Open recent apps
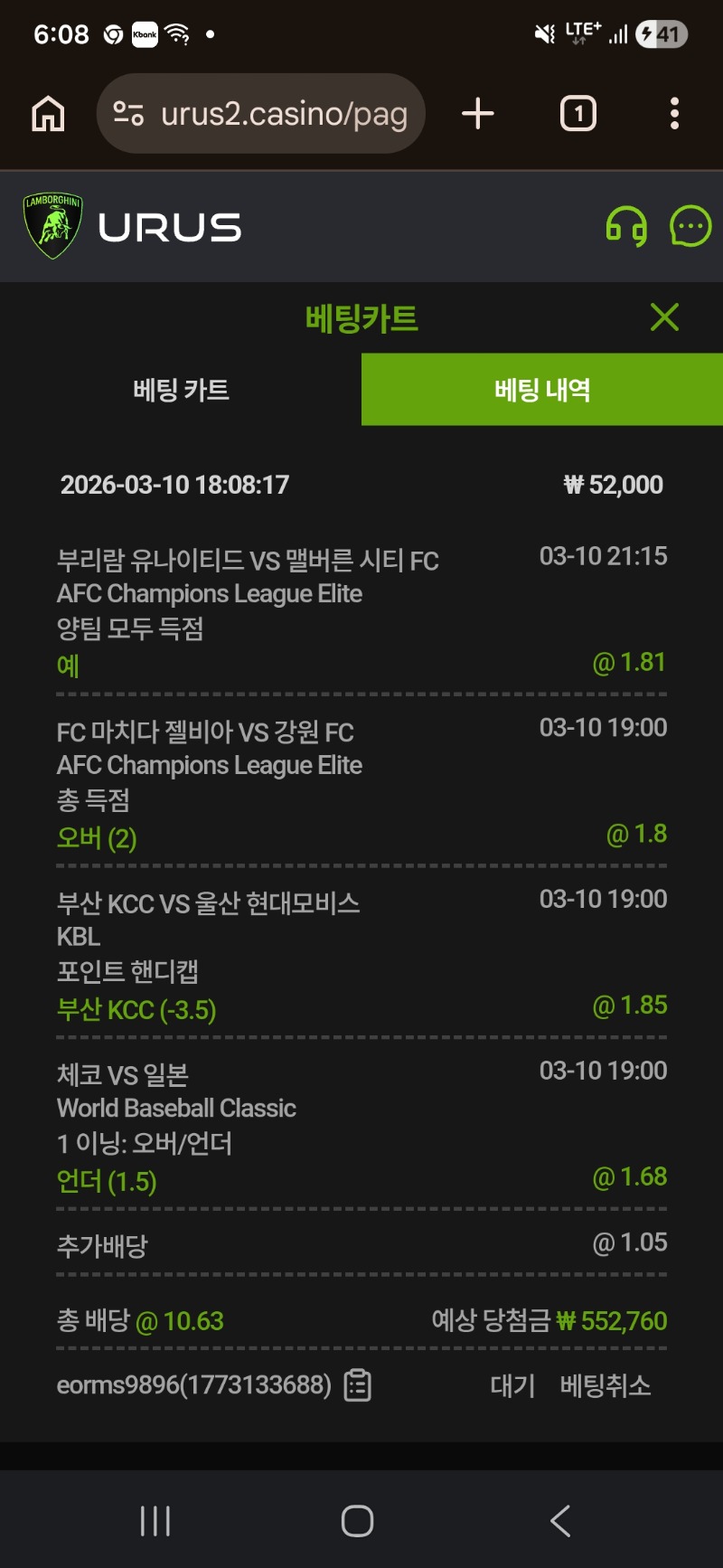The width and height of the screenshot is (723, 1568). (x=155, y=1521)
